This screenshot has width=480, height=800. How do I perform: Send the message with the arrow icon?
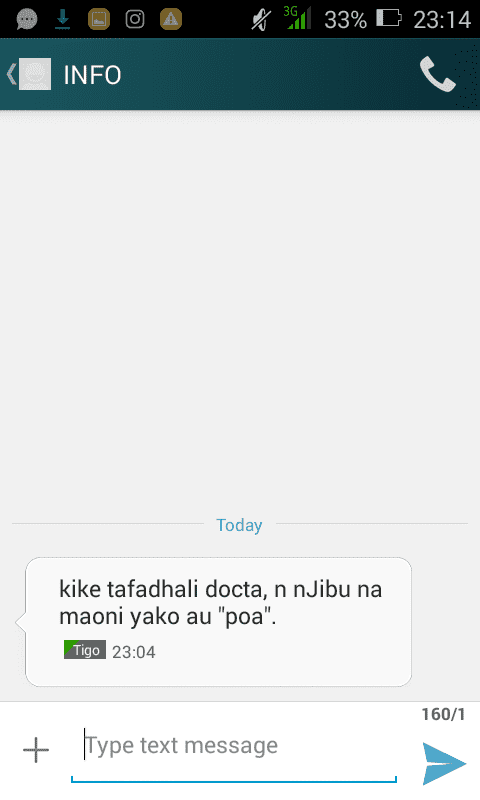pyautogui.click(x=444, y=763)
